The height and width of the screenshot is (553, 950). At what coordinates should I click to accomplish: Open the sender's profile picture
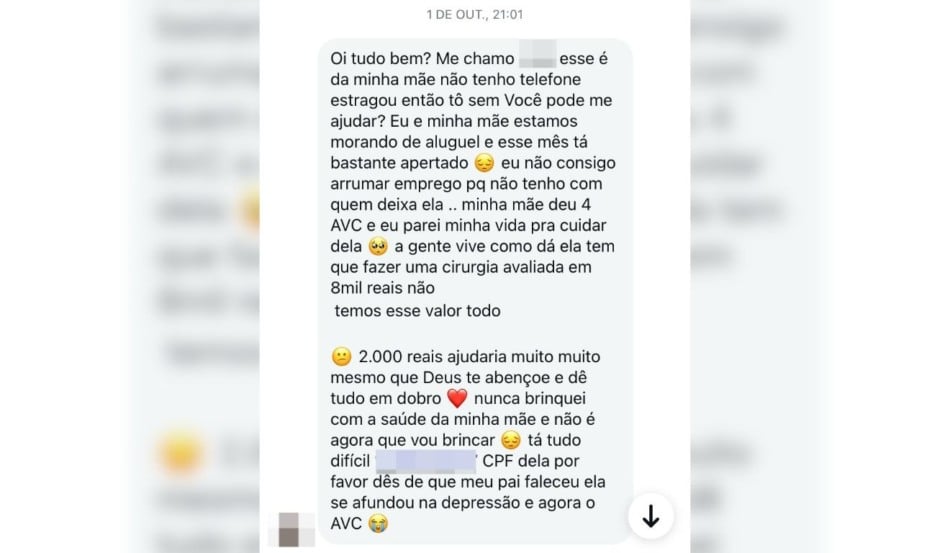tap(288, 526)
